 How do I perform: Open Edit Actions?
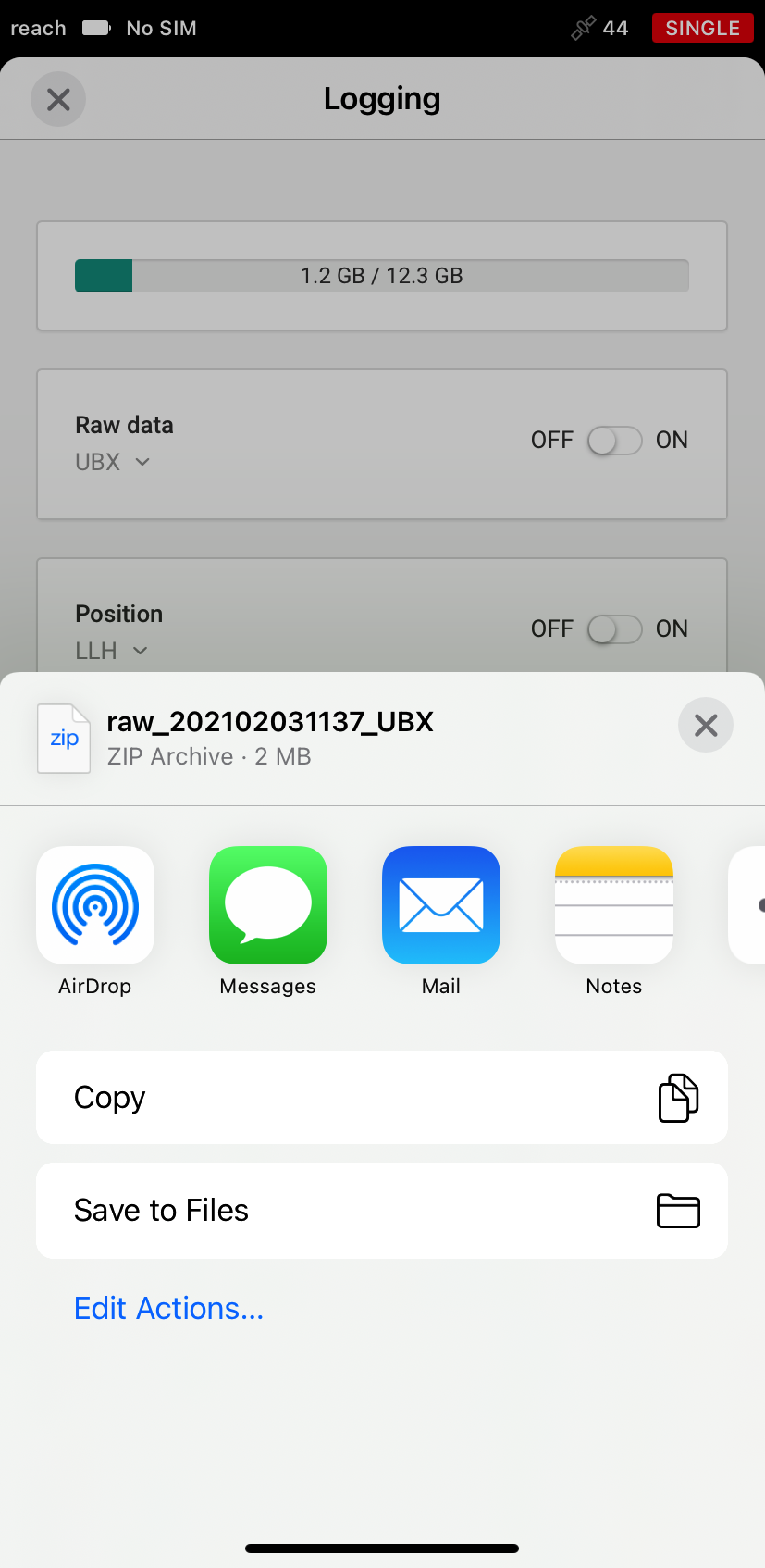click(168, 1308)
